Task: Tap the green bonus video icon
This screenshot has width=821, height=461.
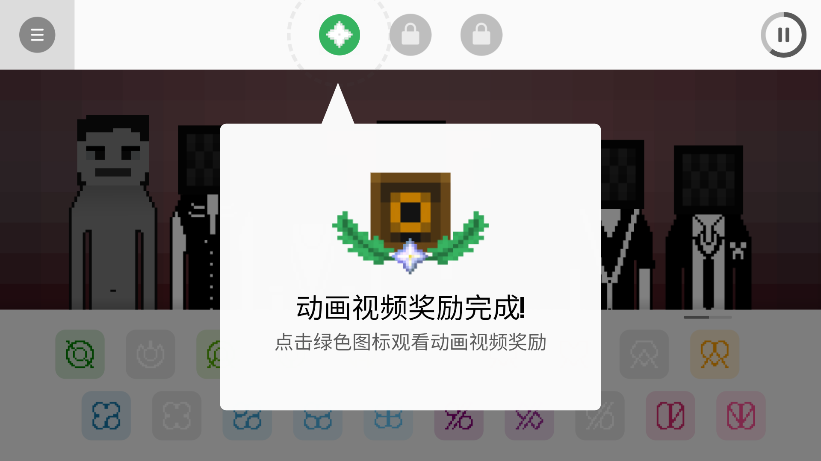Action: click(339, 35)
